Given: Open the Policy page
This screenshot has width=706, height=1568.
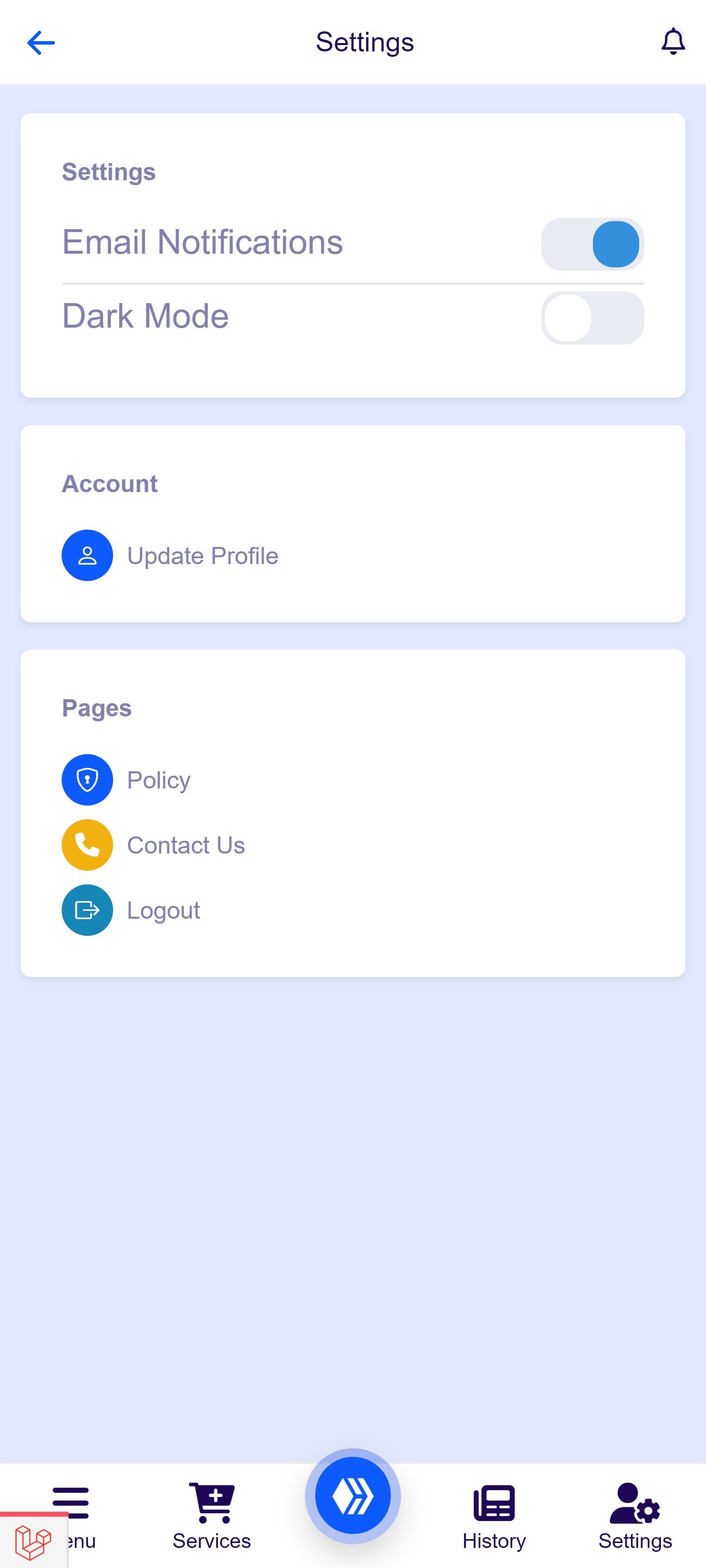Looking at the screenshot, I should point(158,780).
